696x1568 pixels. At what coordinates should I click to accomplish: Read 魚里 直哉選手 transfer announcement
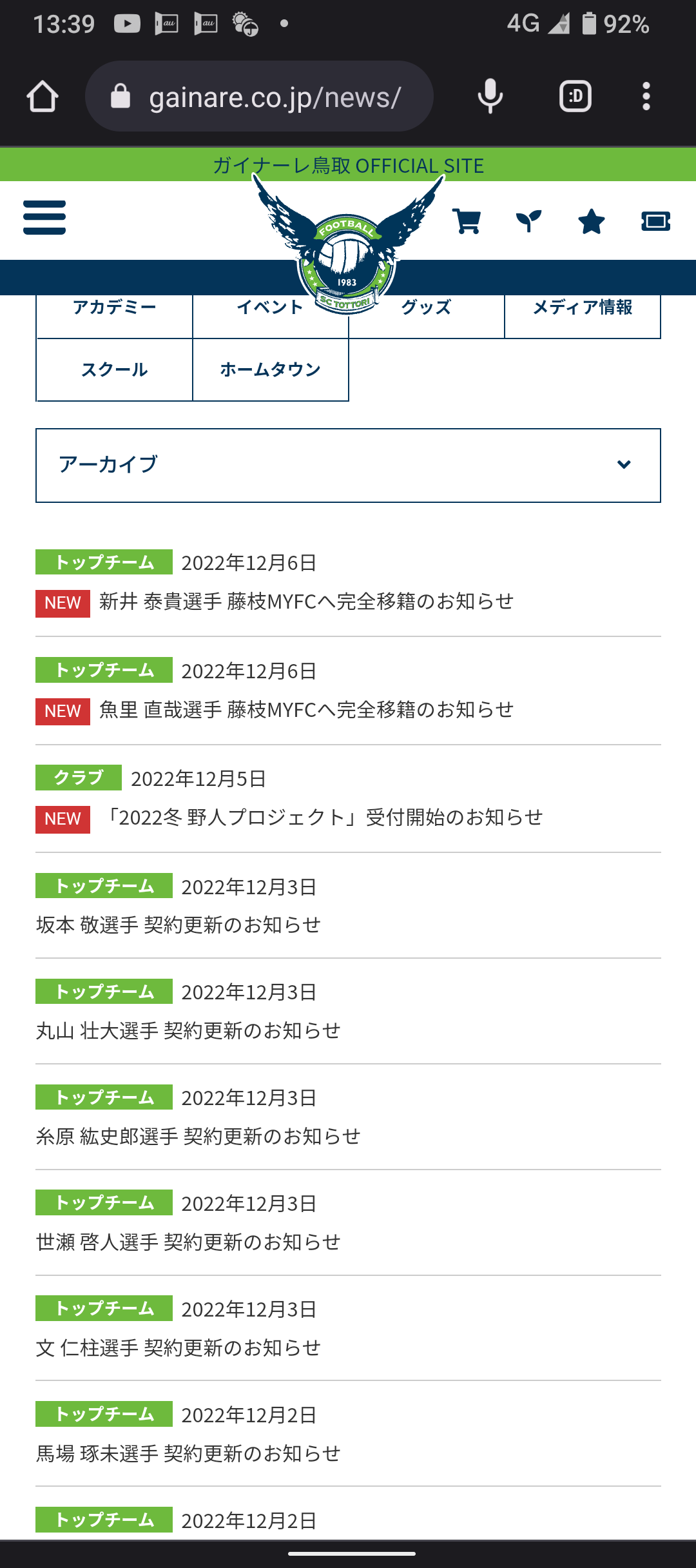click(x=306, y=710)
